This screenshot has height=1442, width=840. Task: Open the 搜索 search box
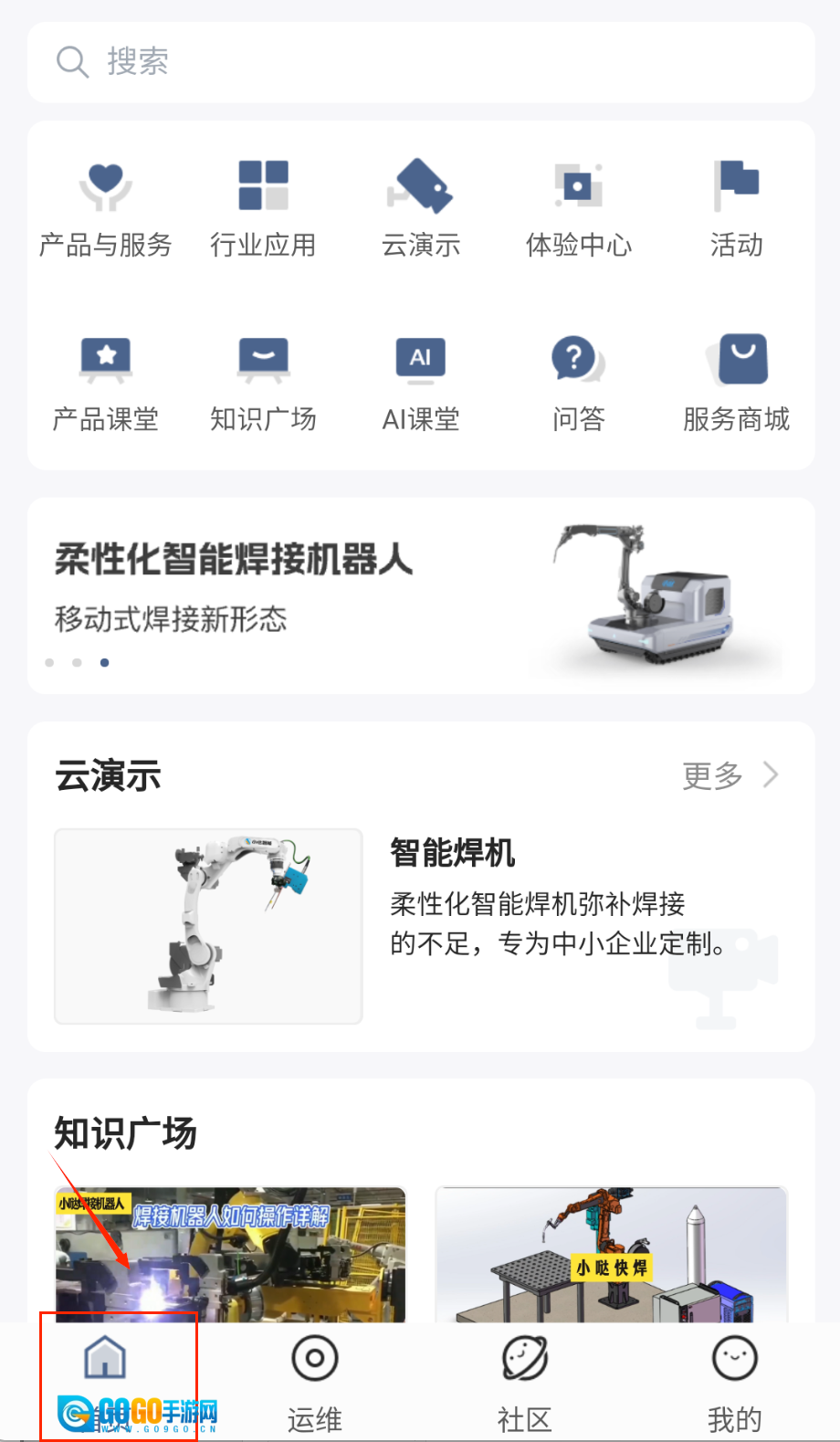(x=420, y=62)
